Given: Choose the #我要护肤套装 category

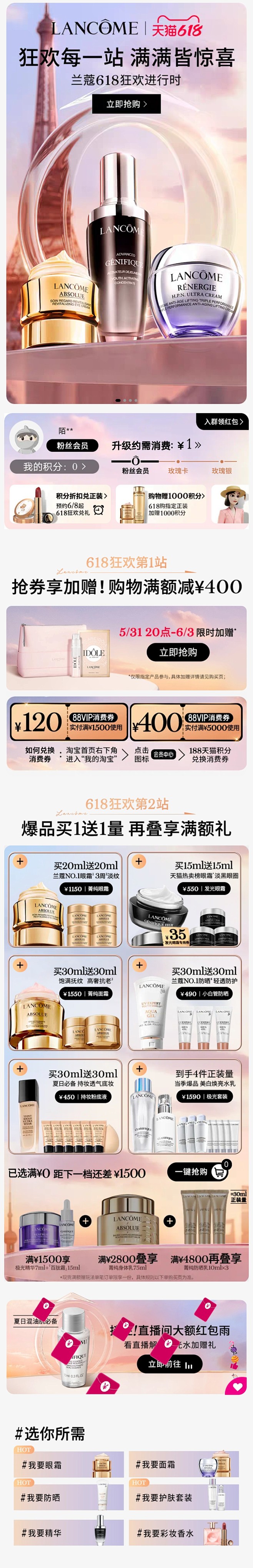Looking at the screenshot, I should (184, 1498).
